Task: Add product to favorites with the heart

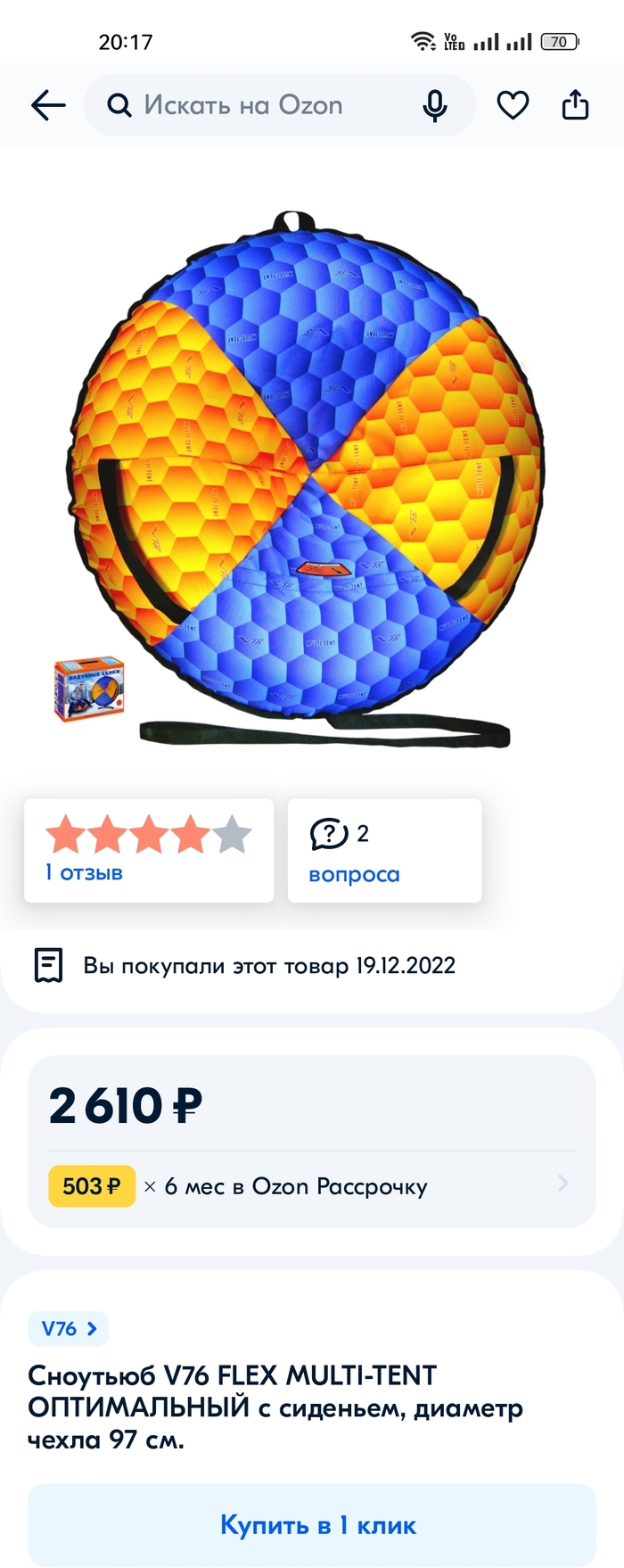Action: 513,105
